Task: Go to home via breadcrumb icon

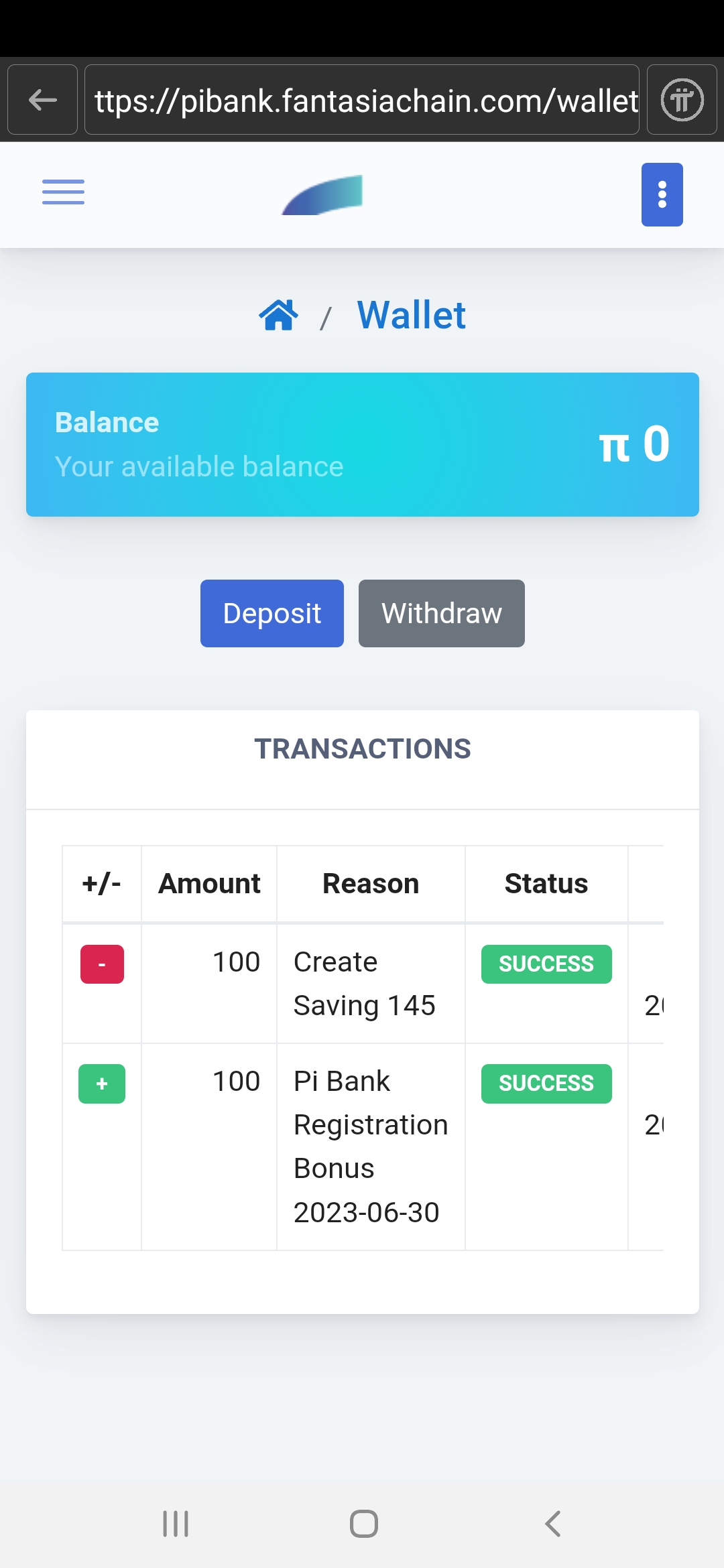Action: (279, 315)
